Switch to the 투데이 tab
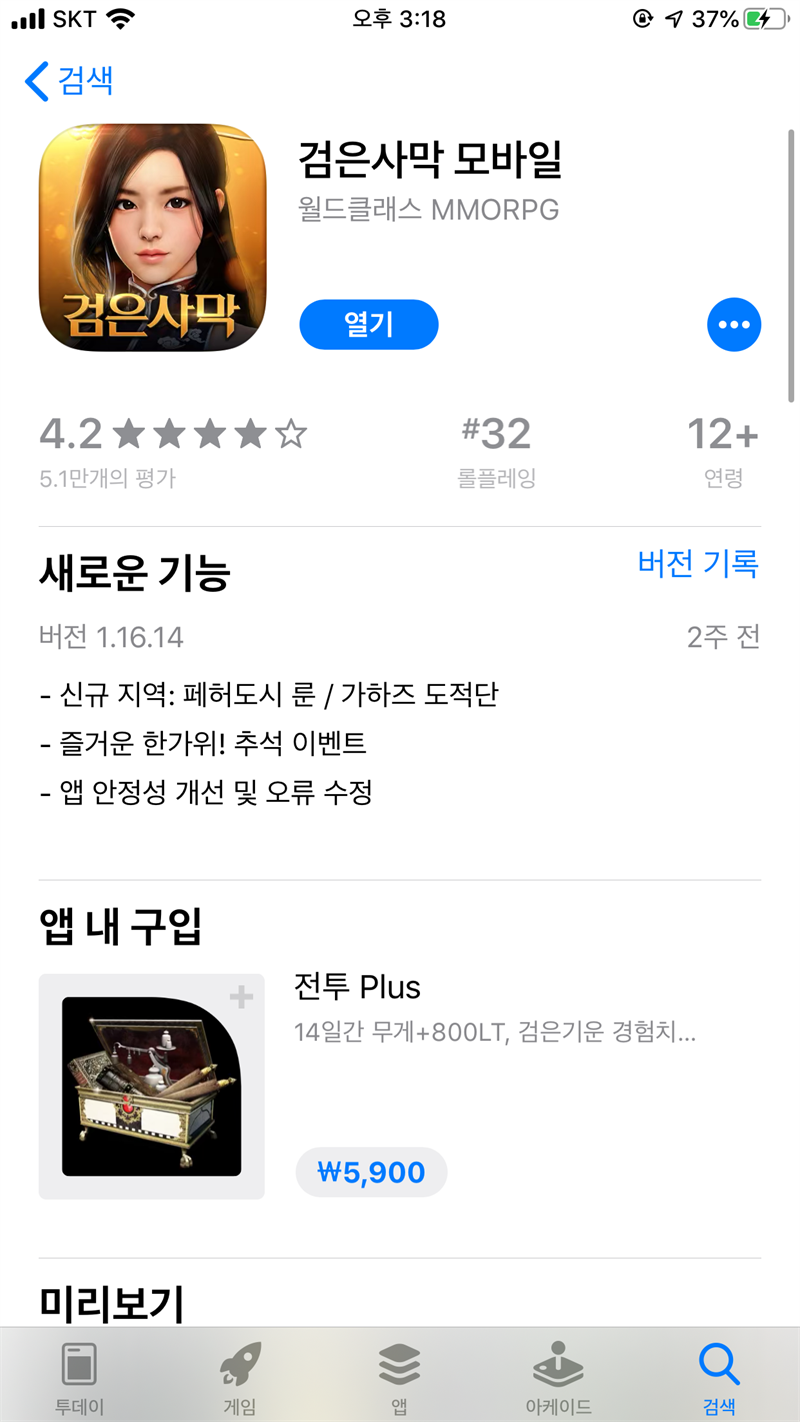Image resolution: width=800 pixels, height=1422 pixels. point(79,1379)
